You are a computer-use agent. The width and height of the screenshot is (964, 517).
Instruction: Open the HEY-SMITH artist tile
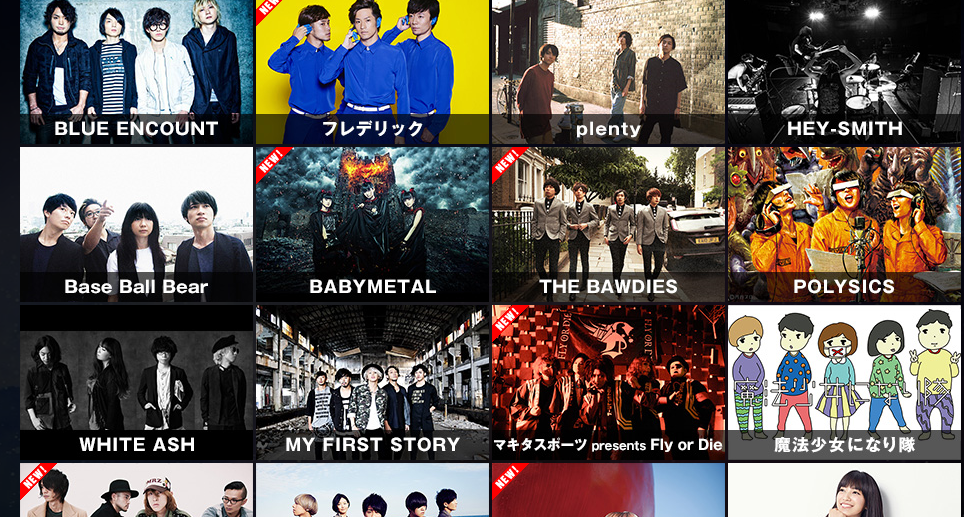(x=844, y=70)
